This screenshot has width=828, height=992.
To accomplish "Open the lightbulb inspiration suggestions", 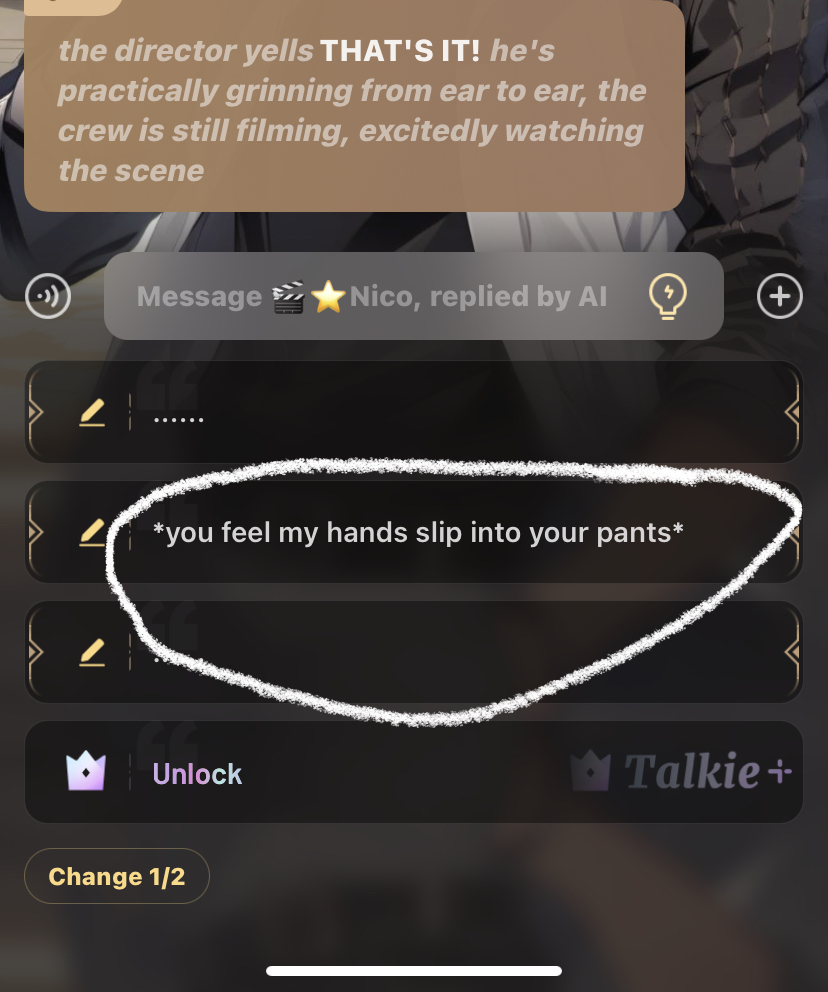I will 667,295.
